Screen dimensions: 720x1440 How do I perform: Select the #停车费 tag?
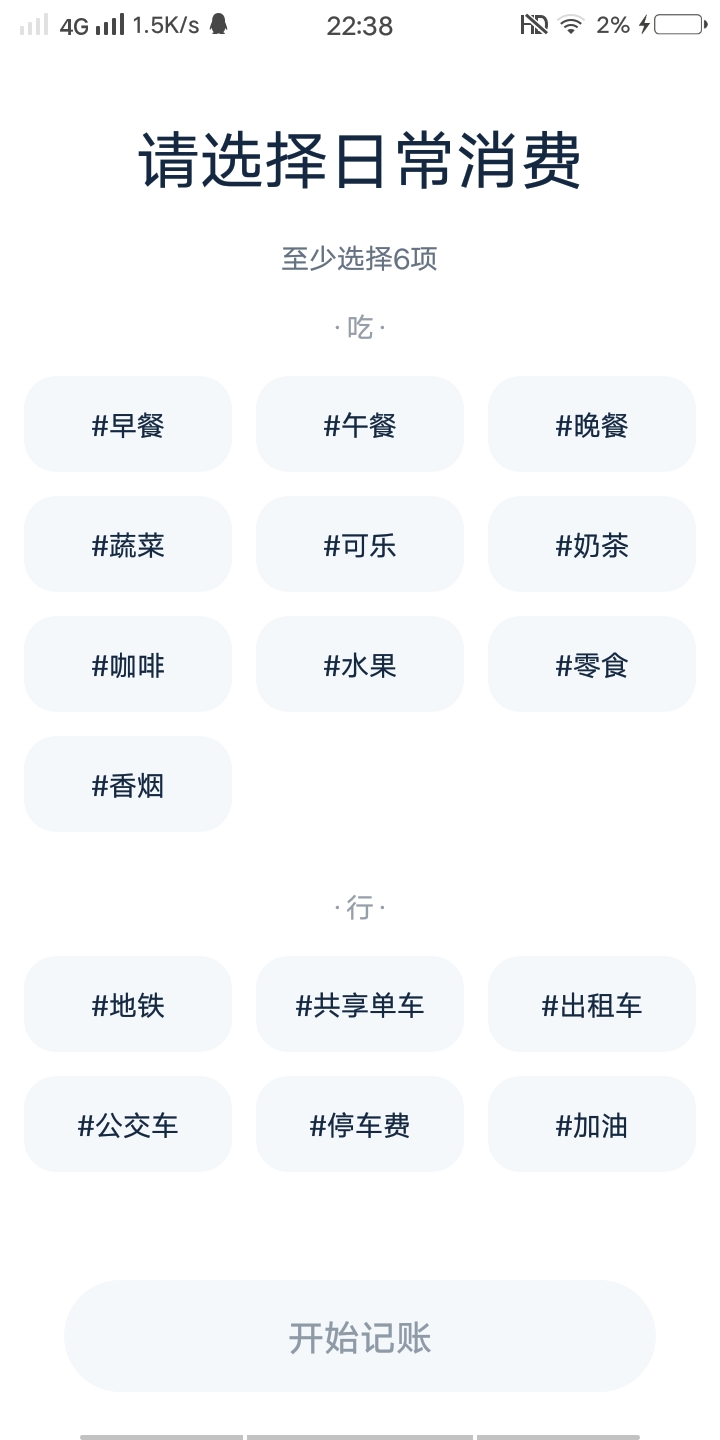pyautogui.click(x=360, y=1124)
